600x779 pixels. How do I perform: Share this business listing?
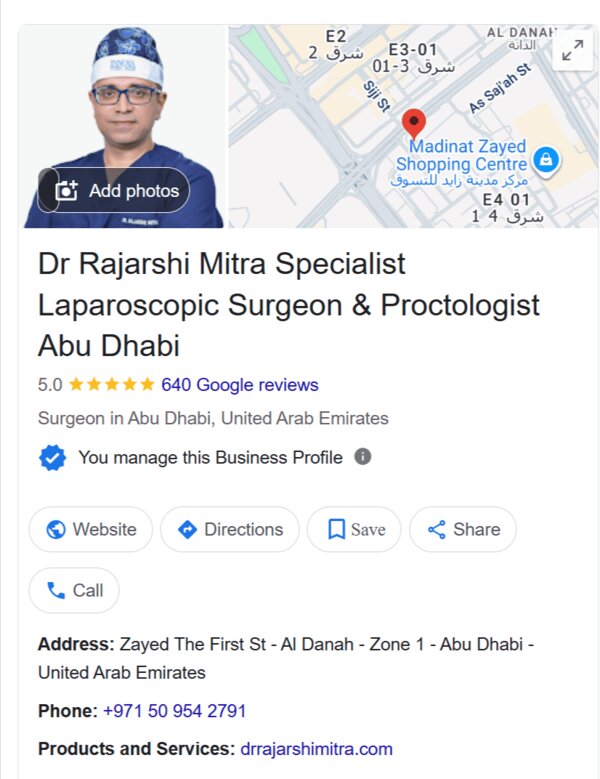click(463, 530)
